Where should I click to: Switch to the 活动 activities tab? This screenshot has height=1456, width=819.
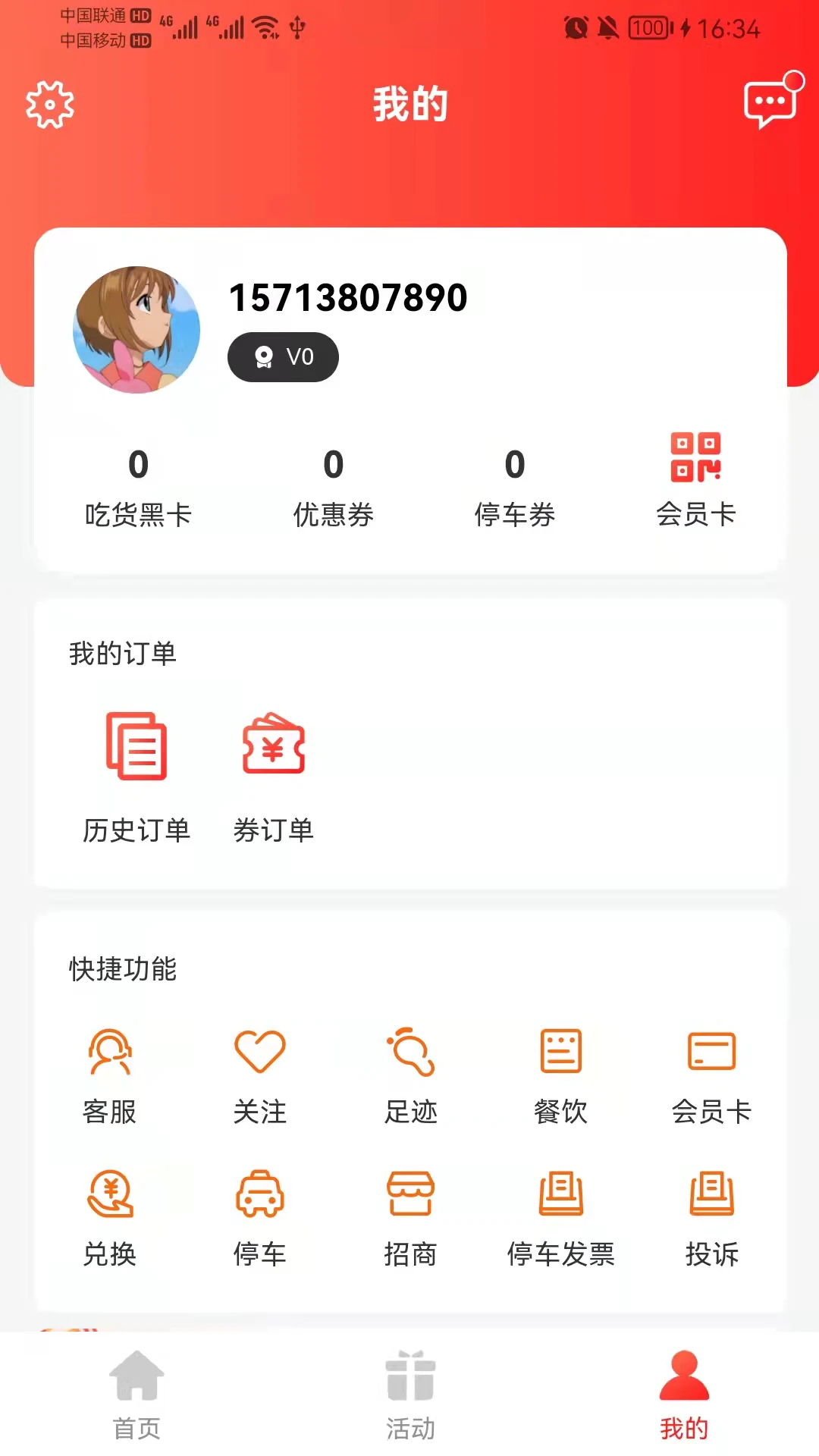pos(409,1395)
